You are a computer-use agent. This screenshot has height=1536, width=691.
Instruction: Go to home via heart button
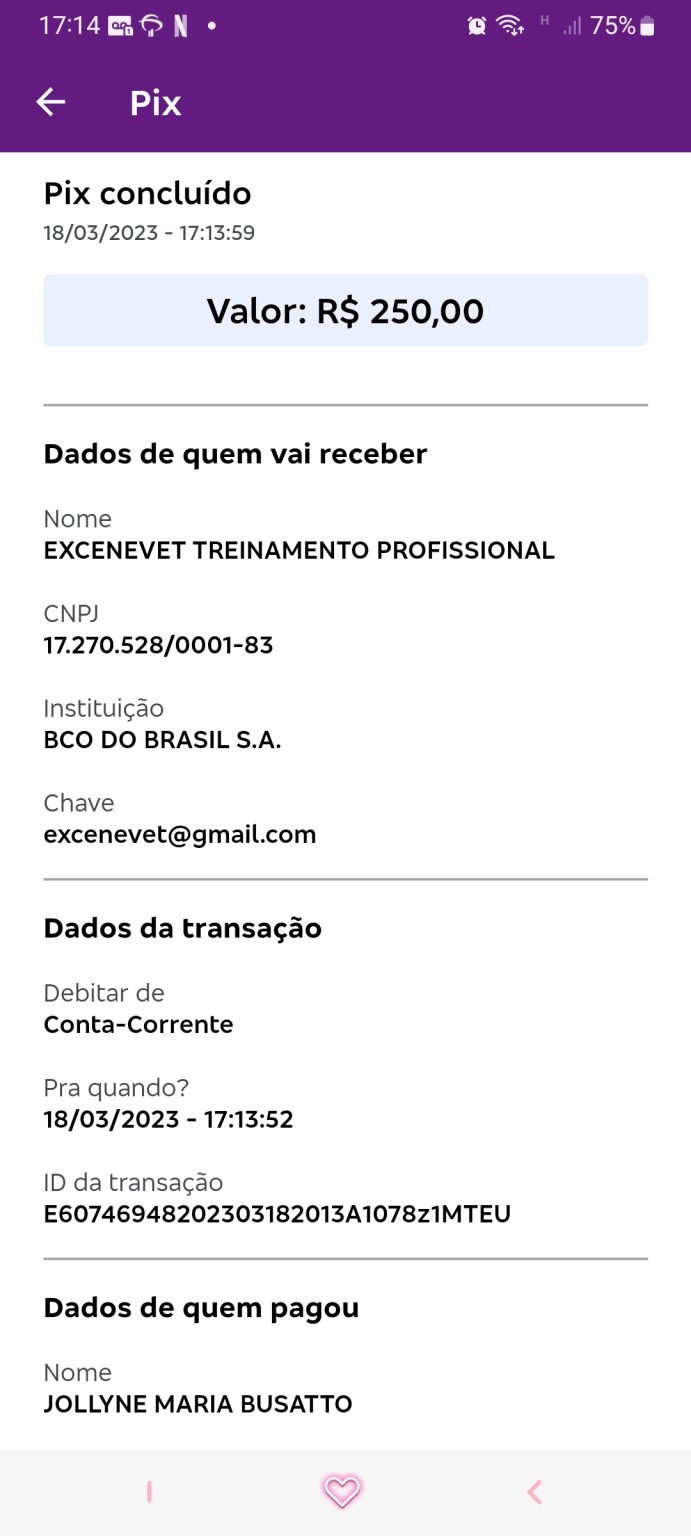coord(341,1492)
